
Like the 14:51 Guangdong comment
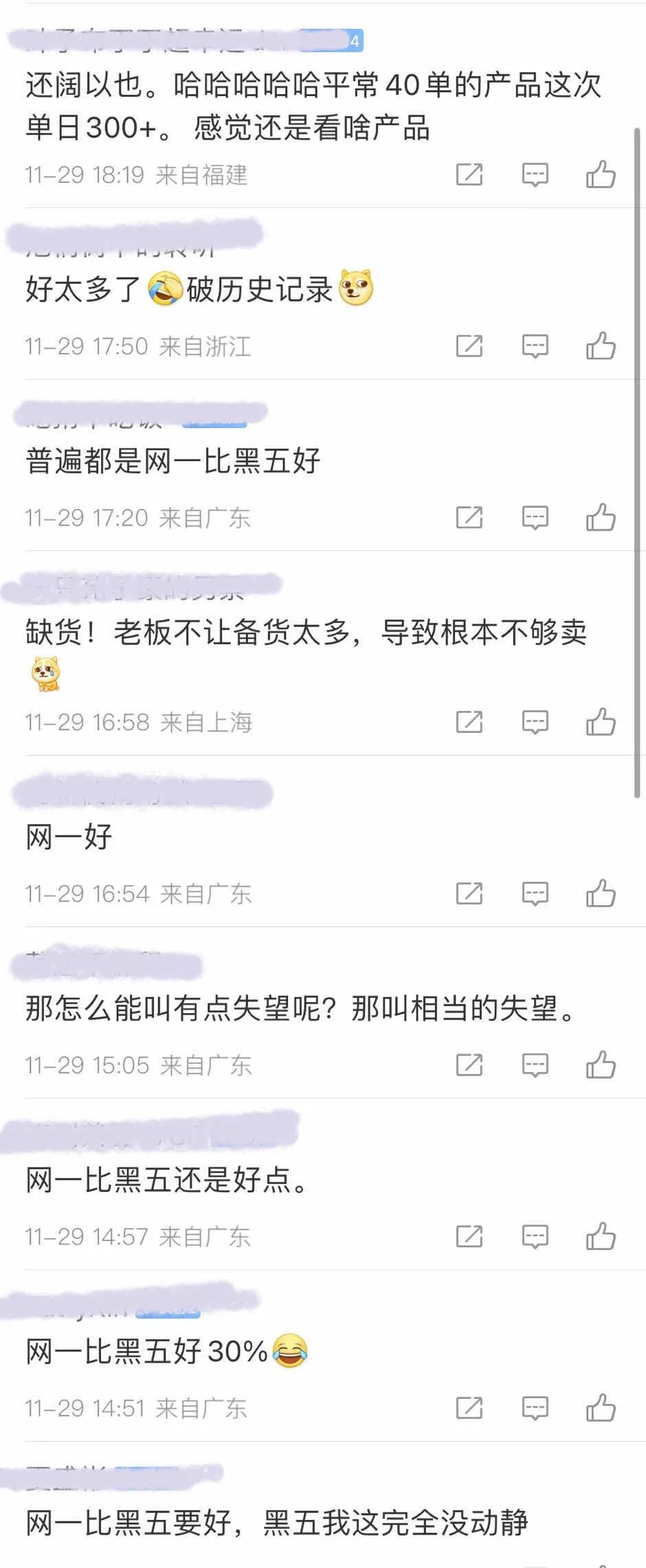601,1409
